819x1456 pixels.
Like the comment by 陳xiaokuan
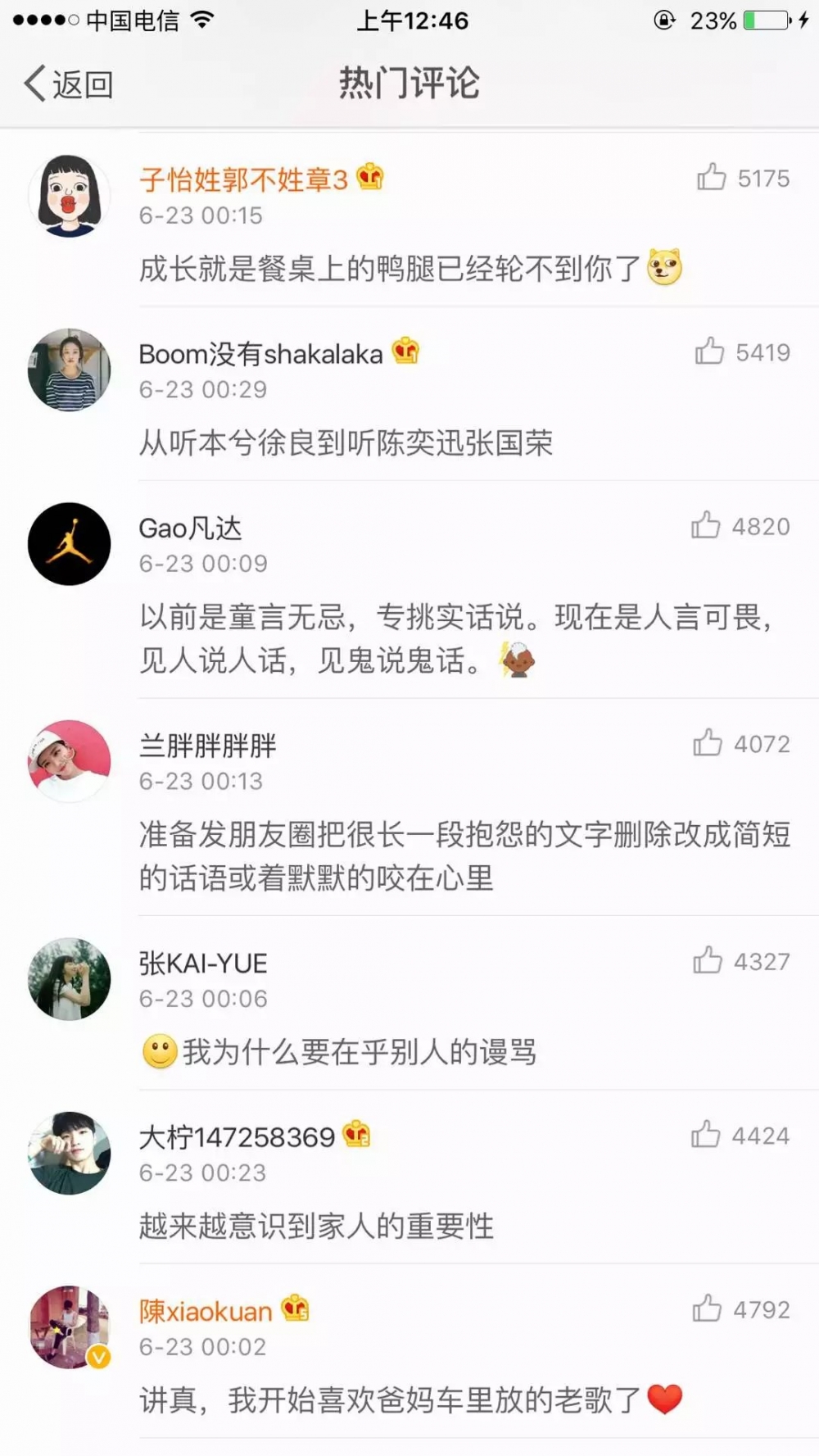pyautogui.click(x=740, y=1309)
